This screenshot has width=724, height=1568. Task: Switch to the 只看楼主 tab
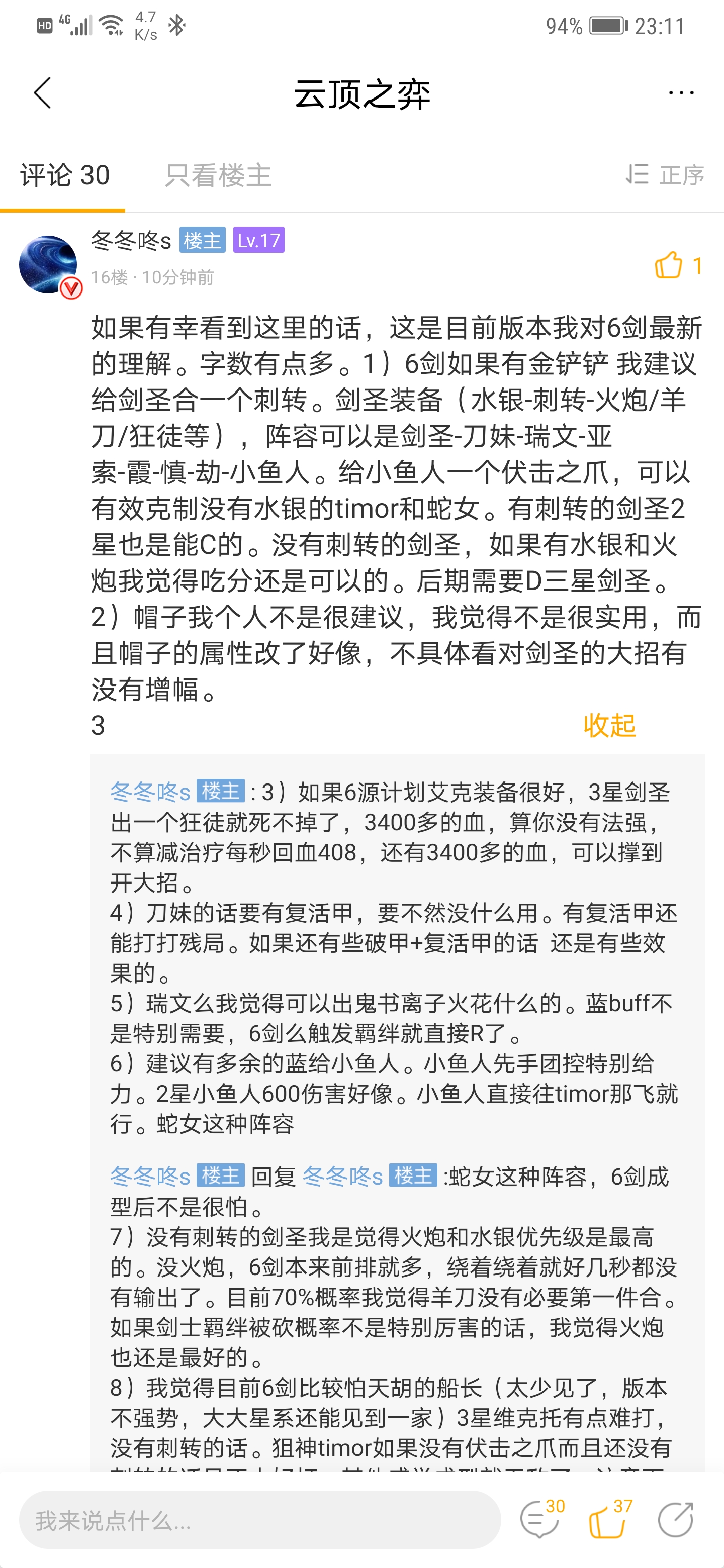tap(217, 175)
